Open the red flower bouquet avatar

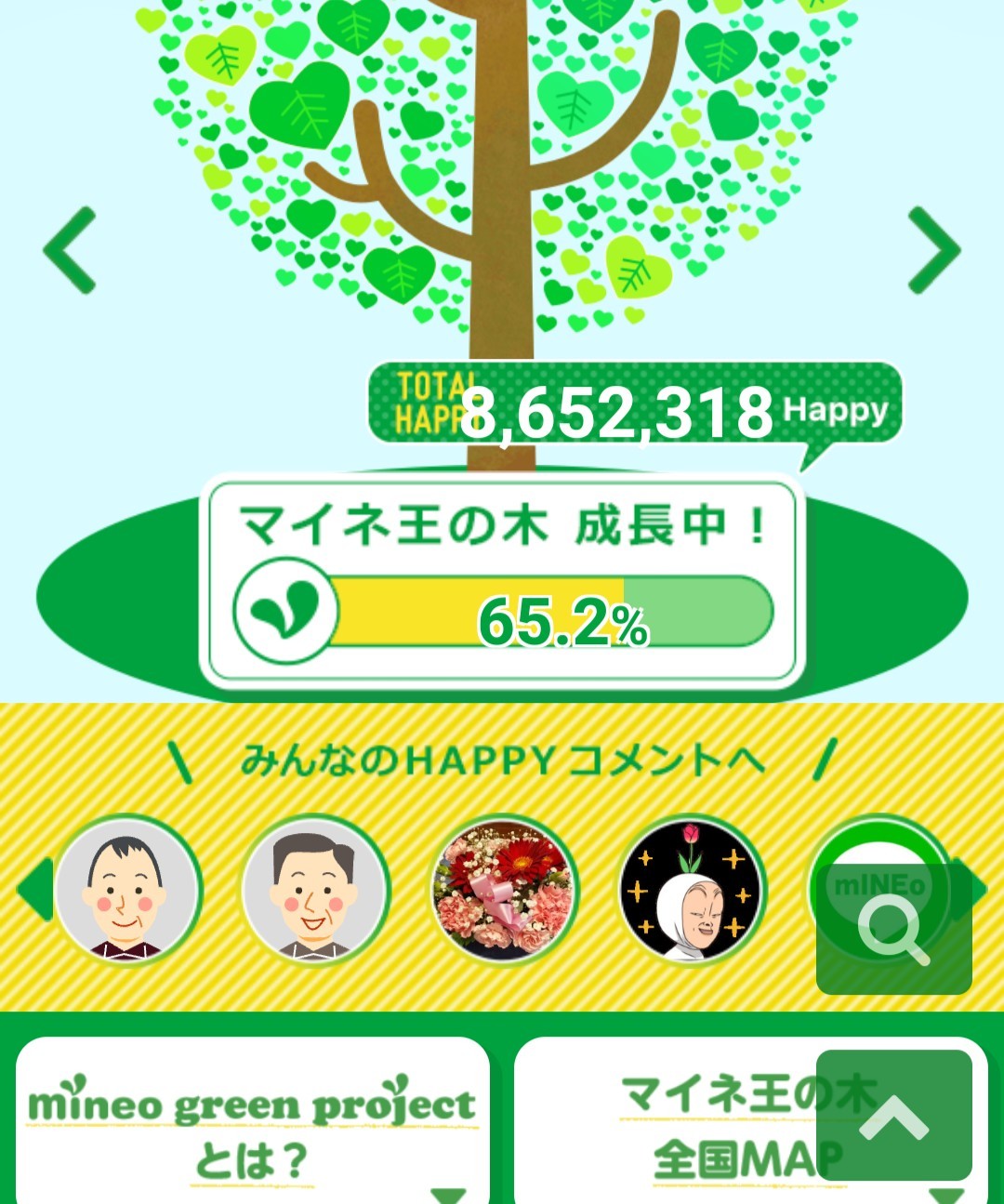point(505,891)
